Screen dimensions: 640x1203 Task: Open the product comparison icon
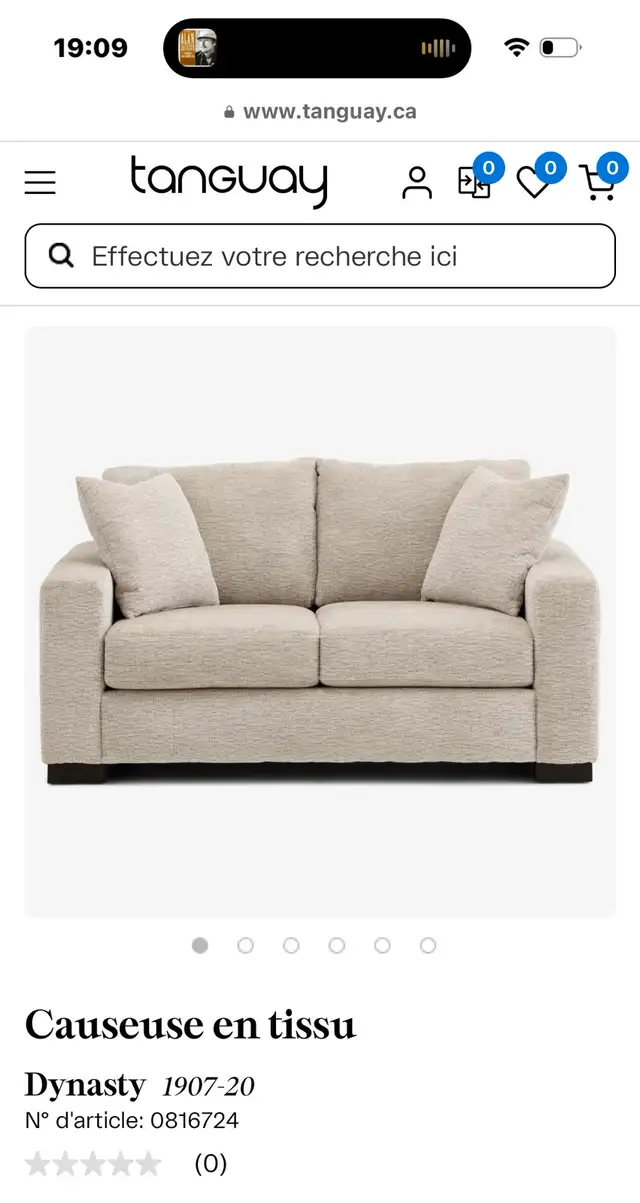pos(475,182)
